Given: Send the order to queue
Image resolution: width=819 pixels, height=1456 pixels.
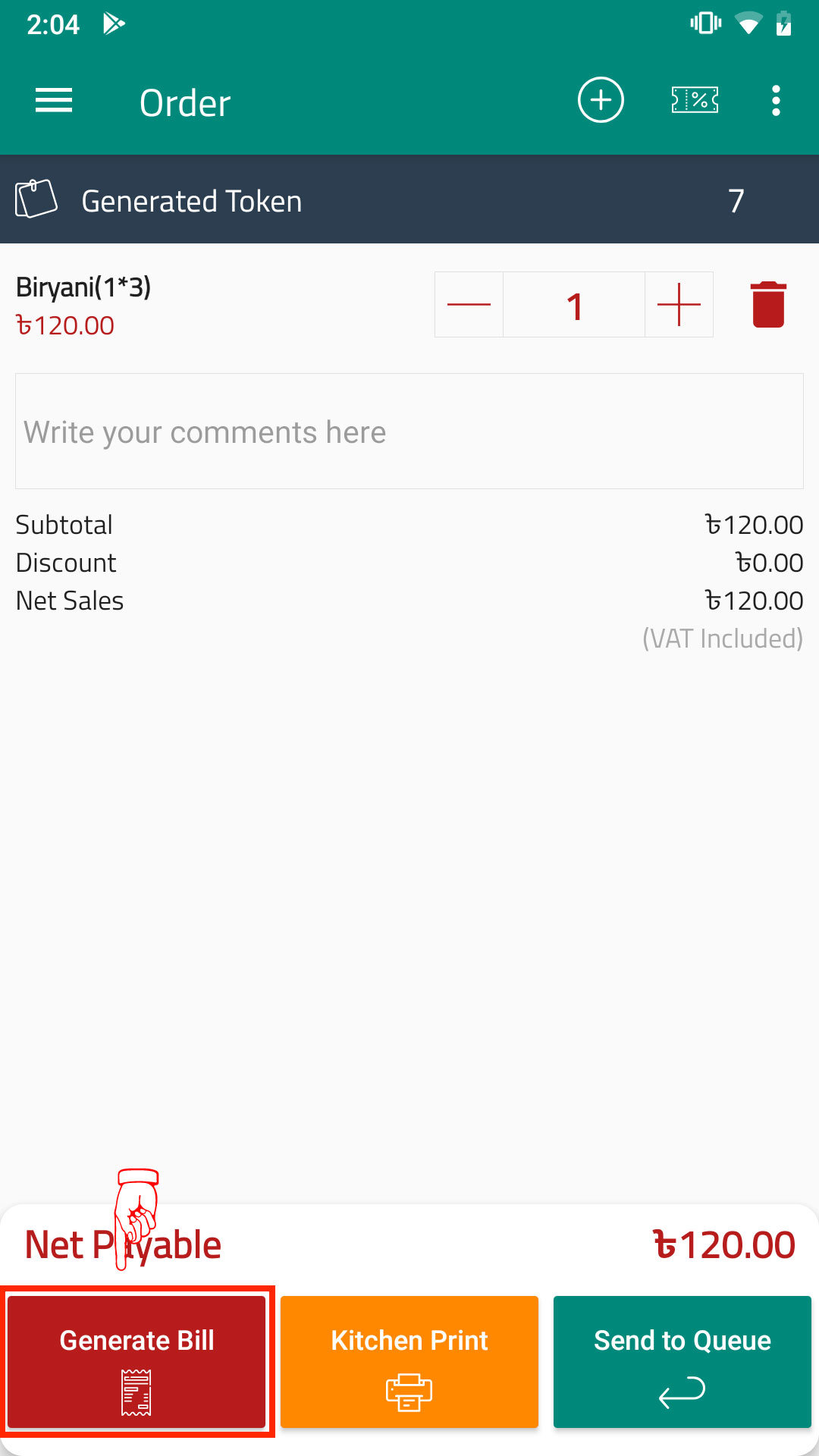Looking at the screenshot, I should [682, 1362].
